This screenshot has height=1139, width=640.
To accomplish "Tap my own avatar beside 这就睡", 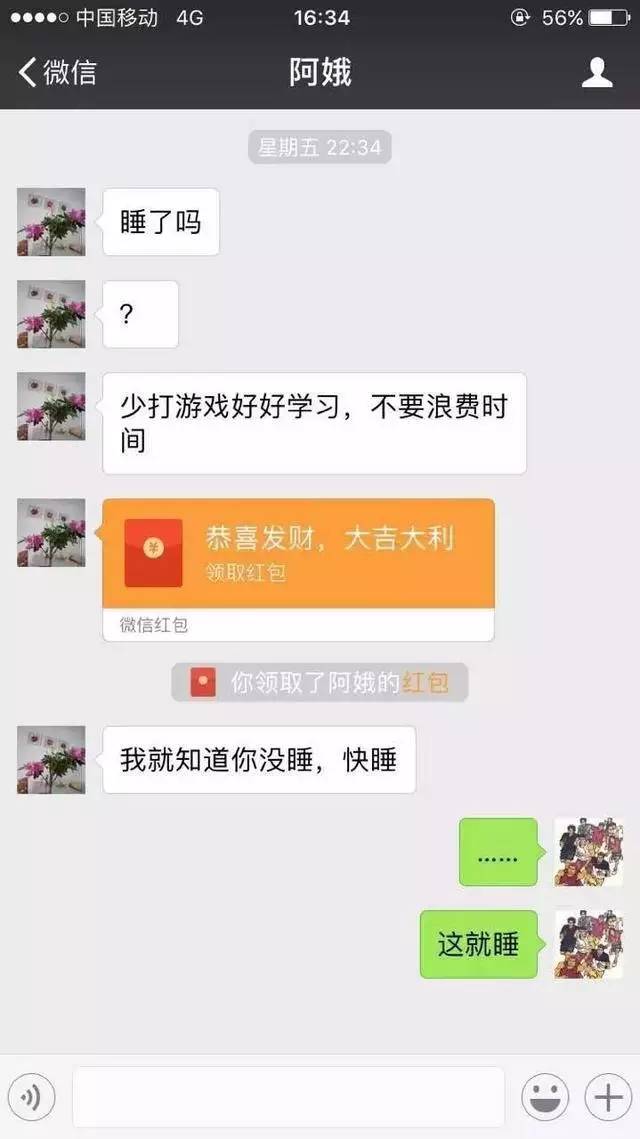I will coord(589,944).
